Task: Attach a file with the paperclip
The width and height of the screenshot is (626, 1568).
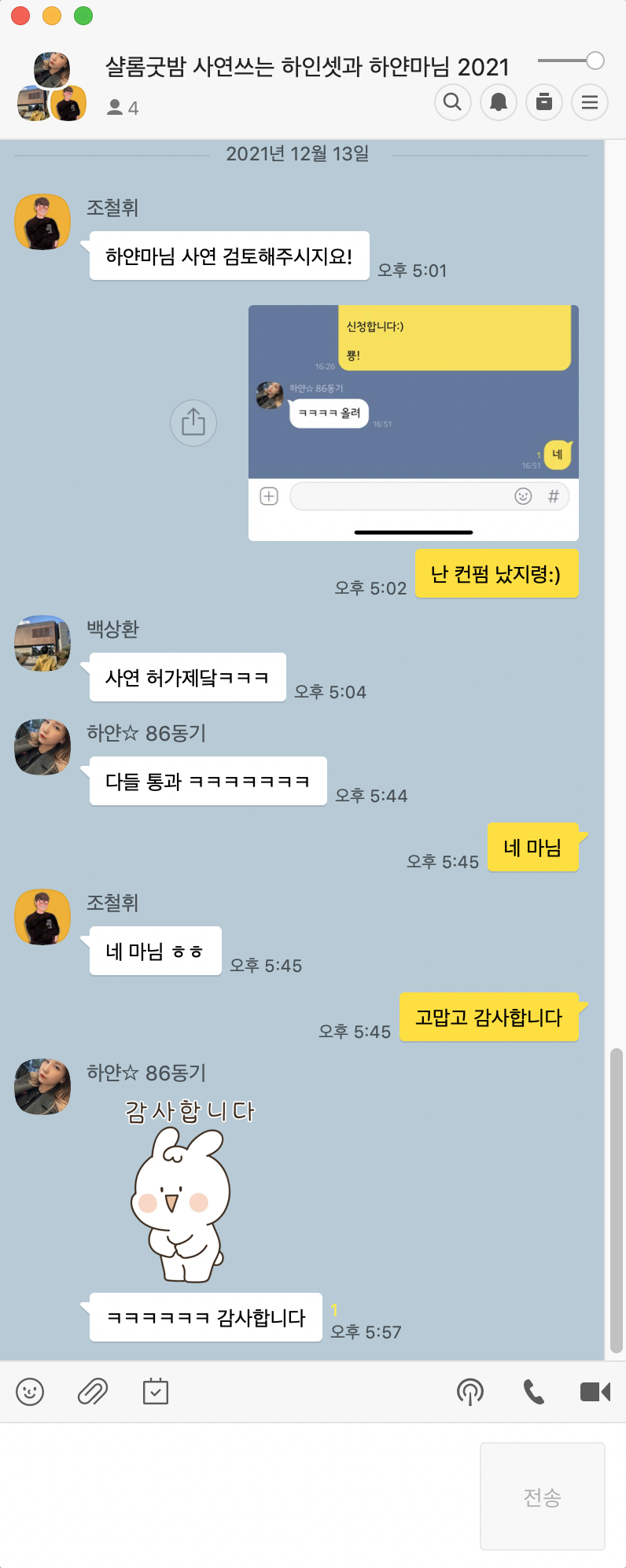Action: tap(93, 1392)
